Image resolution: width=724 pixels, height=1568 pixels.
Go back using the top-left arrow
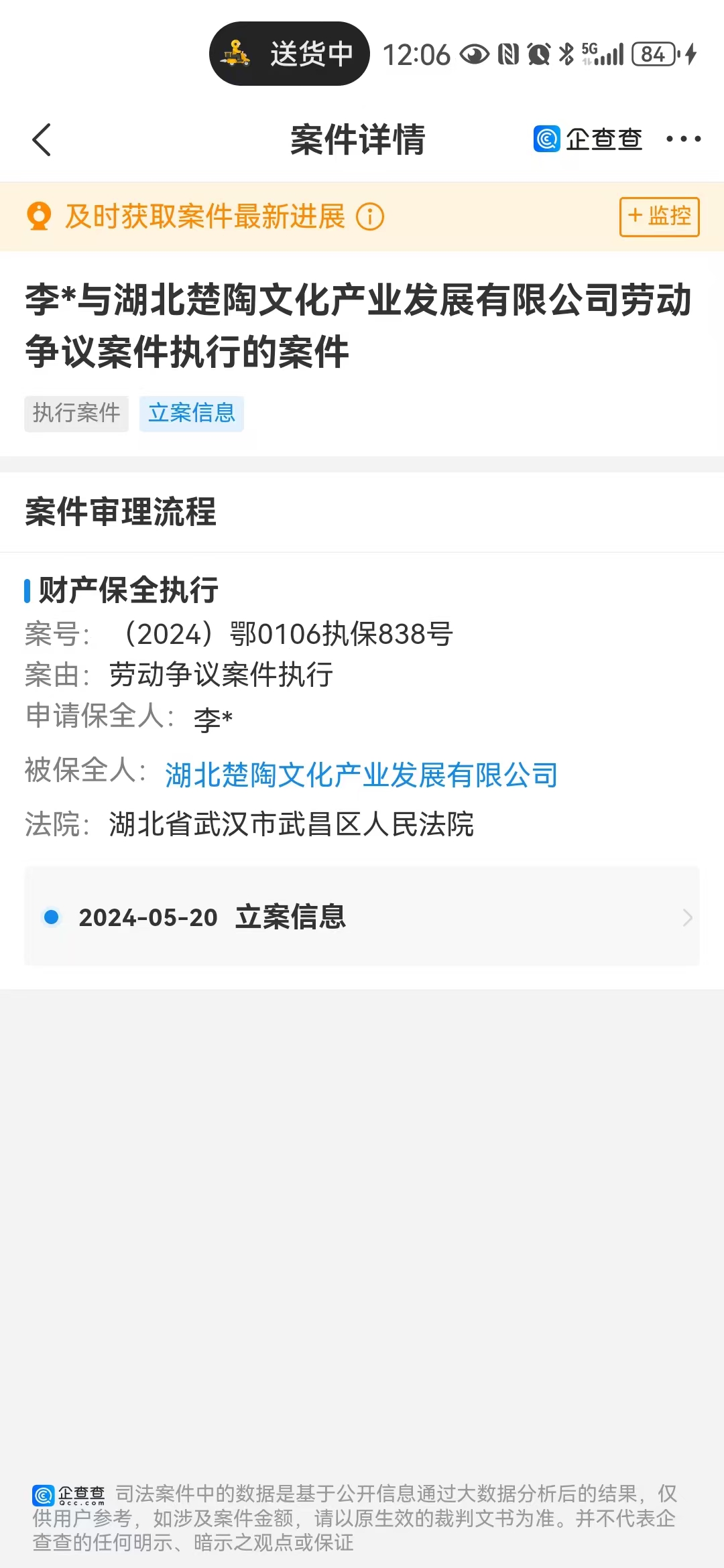click(x=42, y=139)
